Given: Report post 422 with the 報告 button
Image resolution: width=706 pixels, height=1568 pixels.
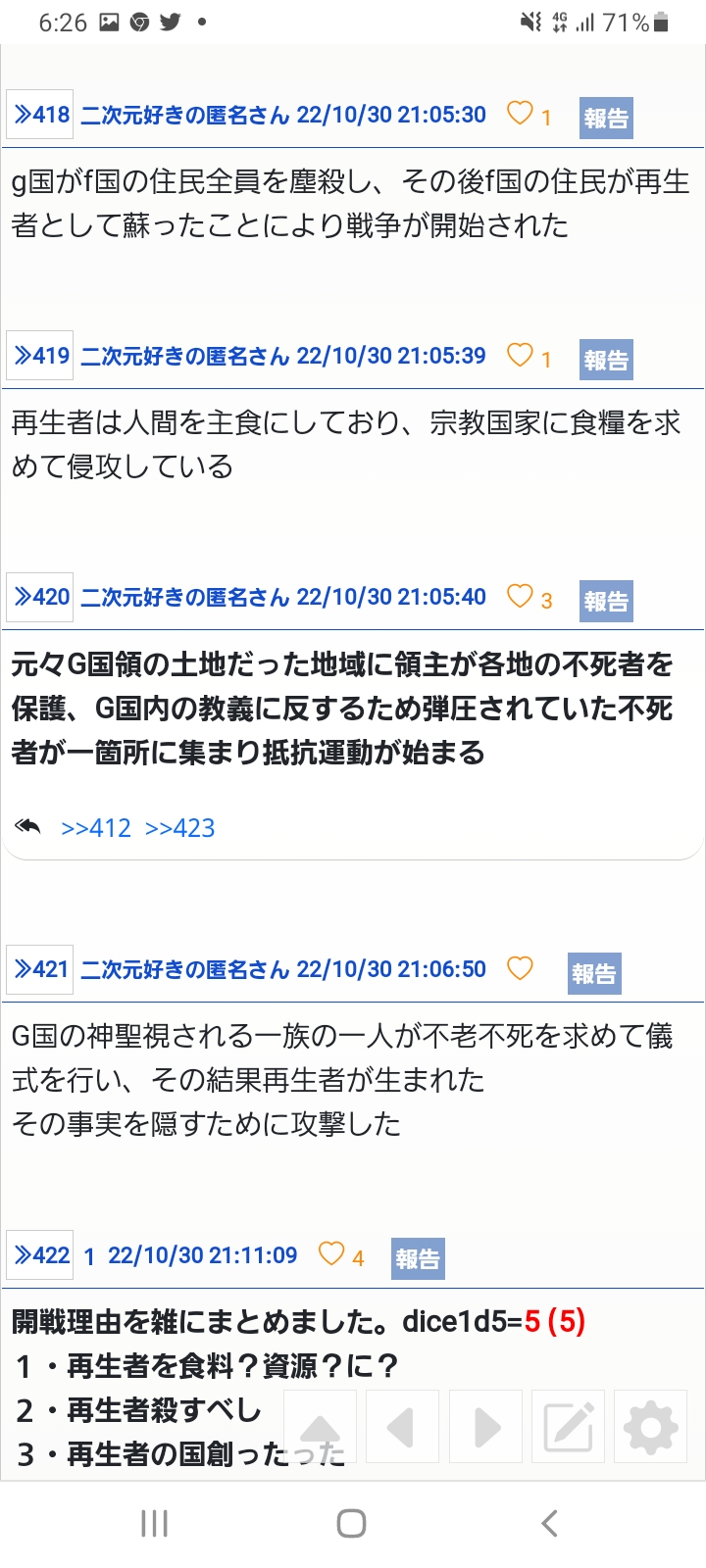Looking at the screenshot, I should click(417, 1259).
